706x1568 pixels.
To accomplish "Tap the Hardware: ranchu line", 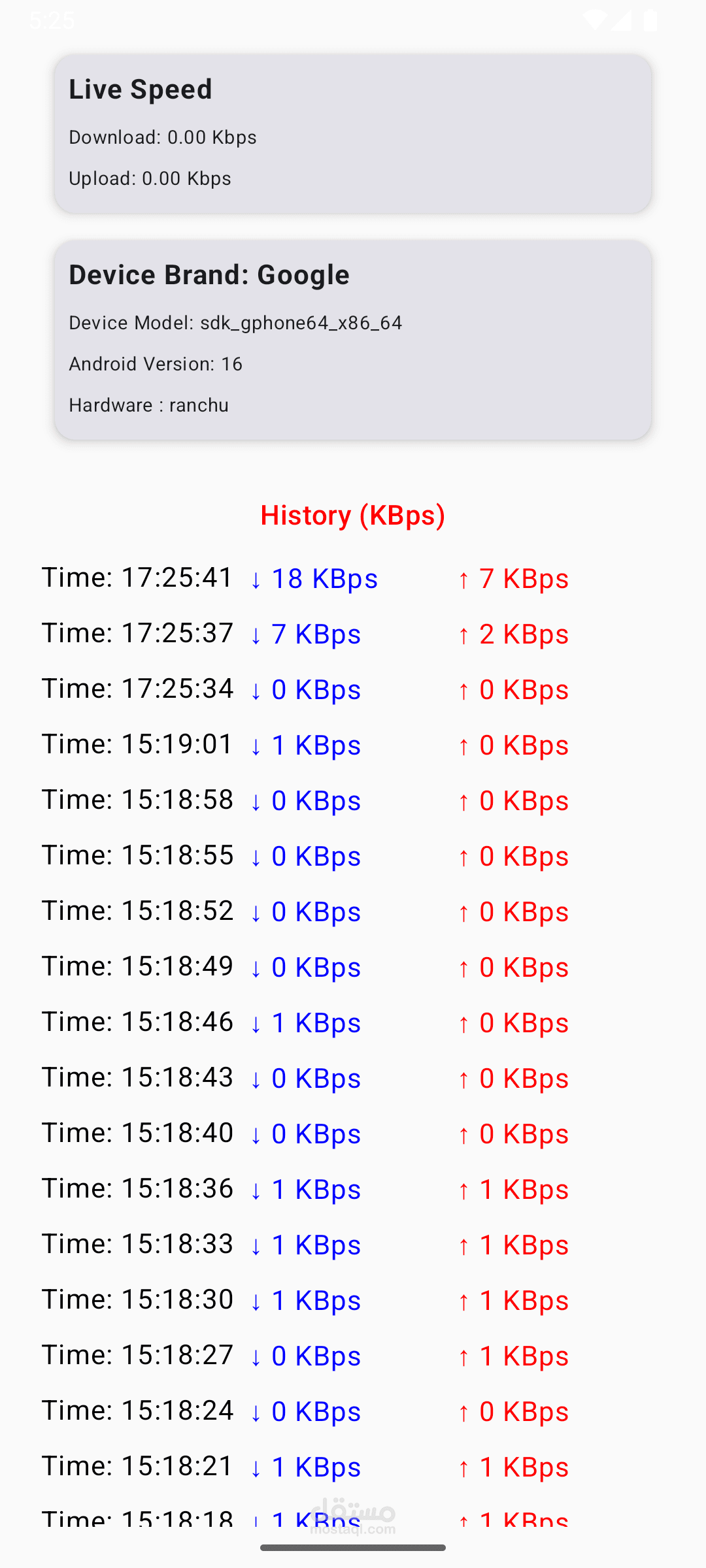I will (x=148, y=405).
